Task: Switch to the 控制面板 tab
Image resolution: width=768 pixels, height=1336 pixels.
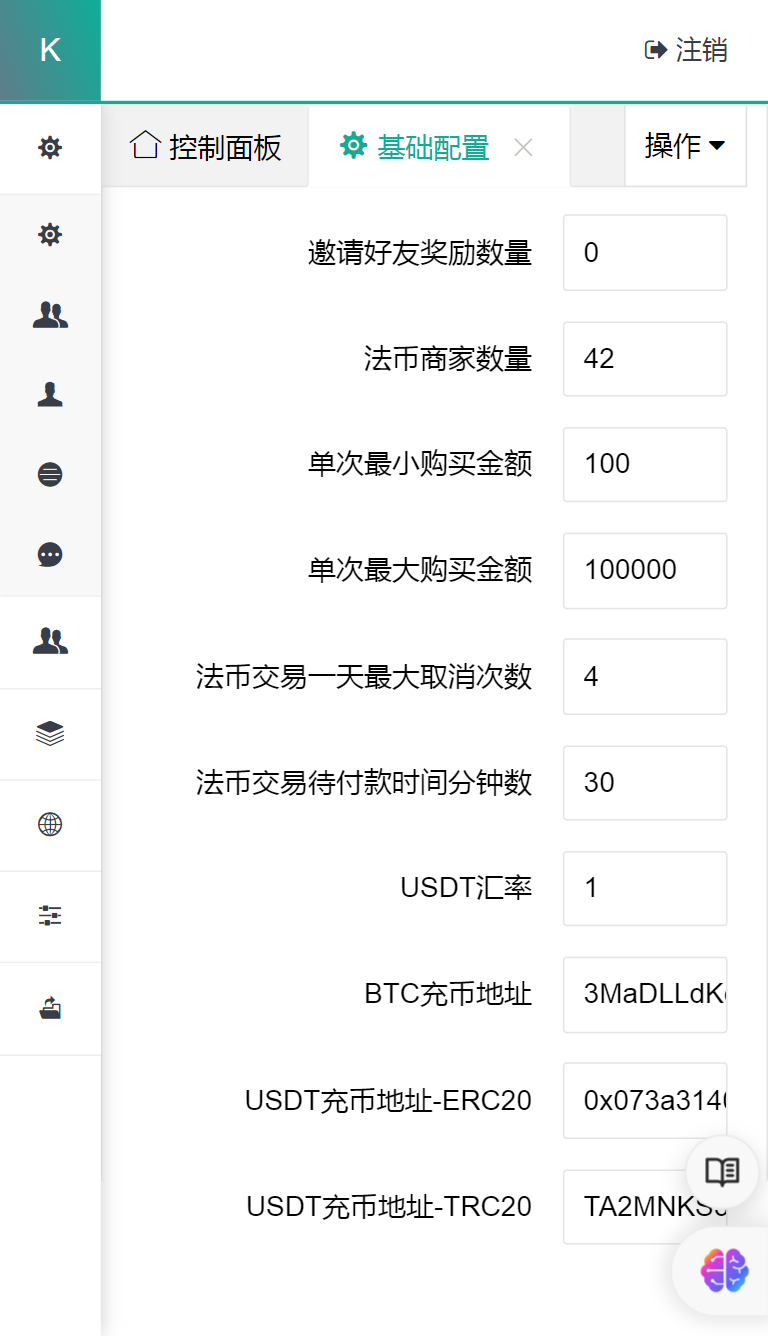Action: 206,147
